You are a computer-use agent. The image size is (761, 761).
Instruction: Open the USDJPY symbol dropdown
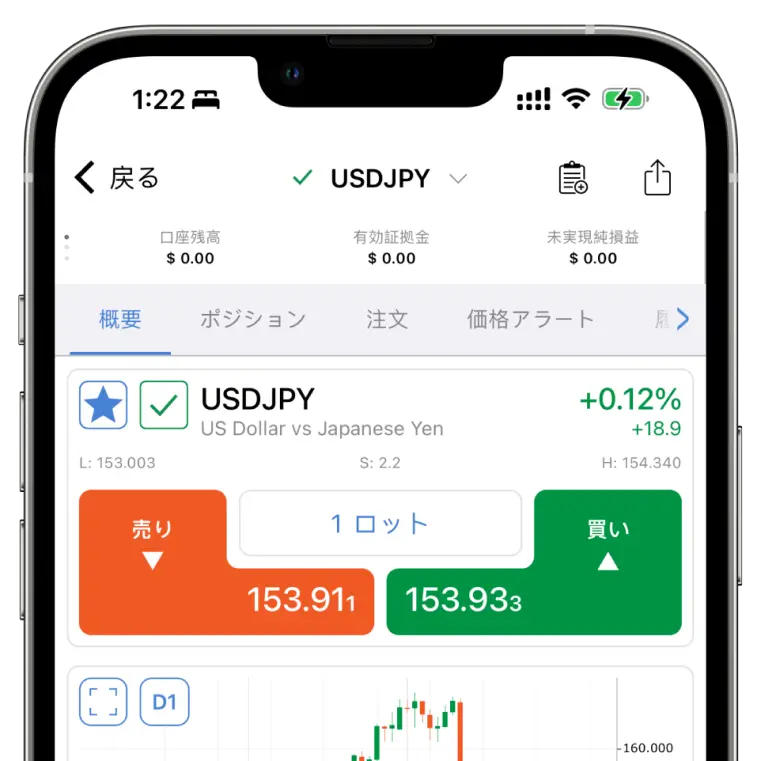[x=458, y=179]
